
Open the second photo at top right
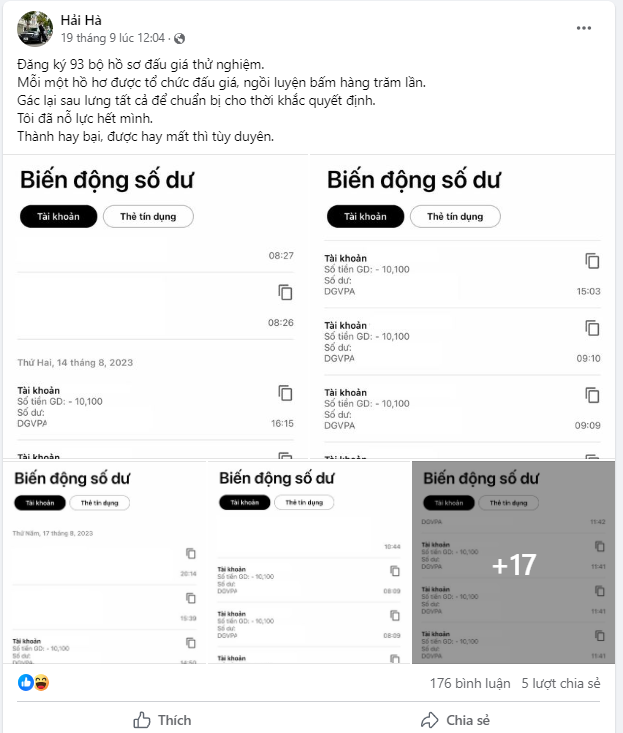463,307
